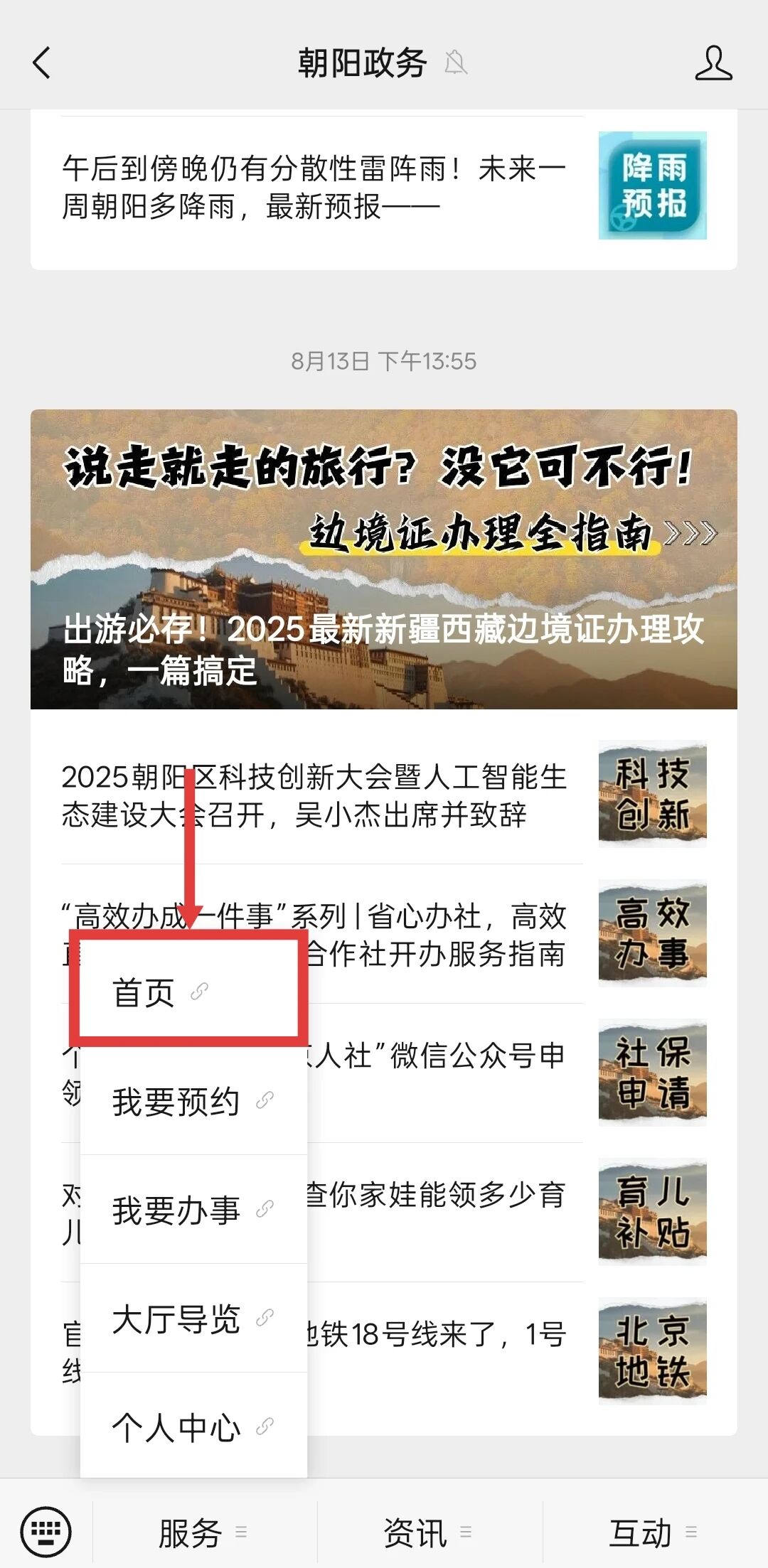Go back from 朝阳政务 chat
The height and width of the screenshot is (1568, 768).
[x=43, y=63]
